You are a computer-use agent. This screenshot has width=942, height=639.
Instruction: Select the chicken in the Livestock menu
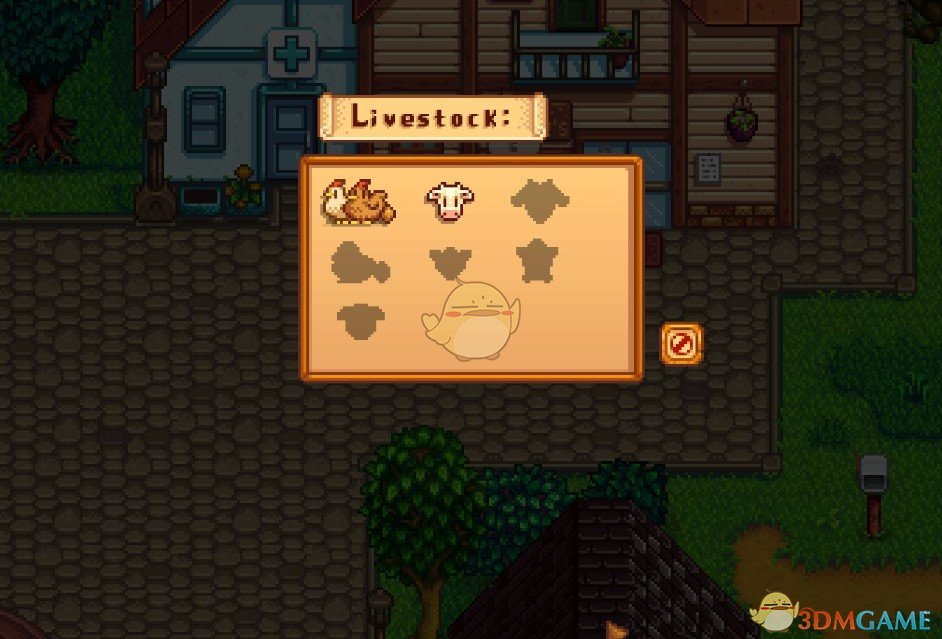[356, 201]
